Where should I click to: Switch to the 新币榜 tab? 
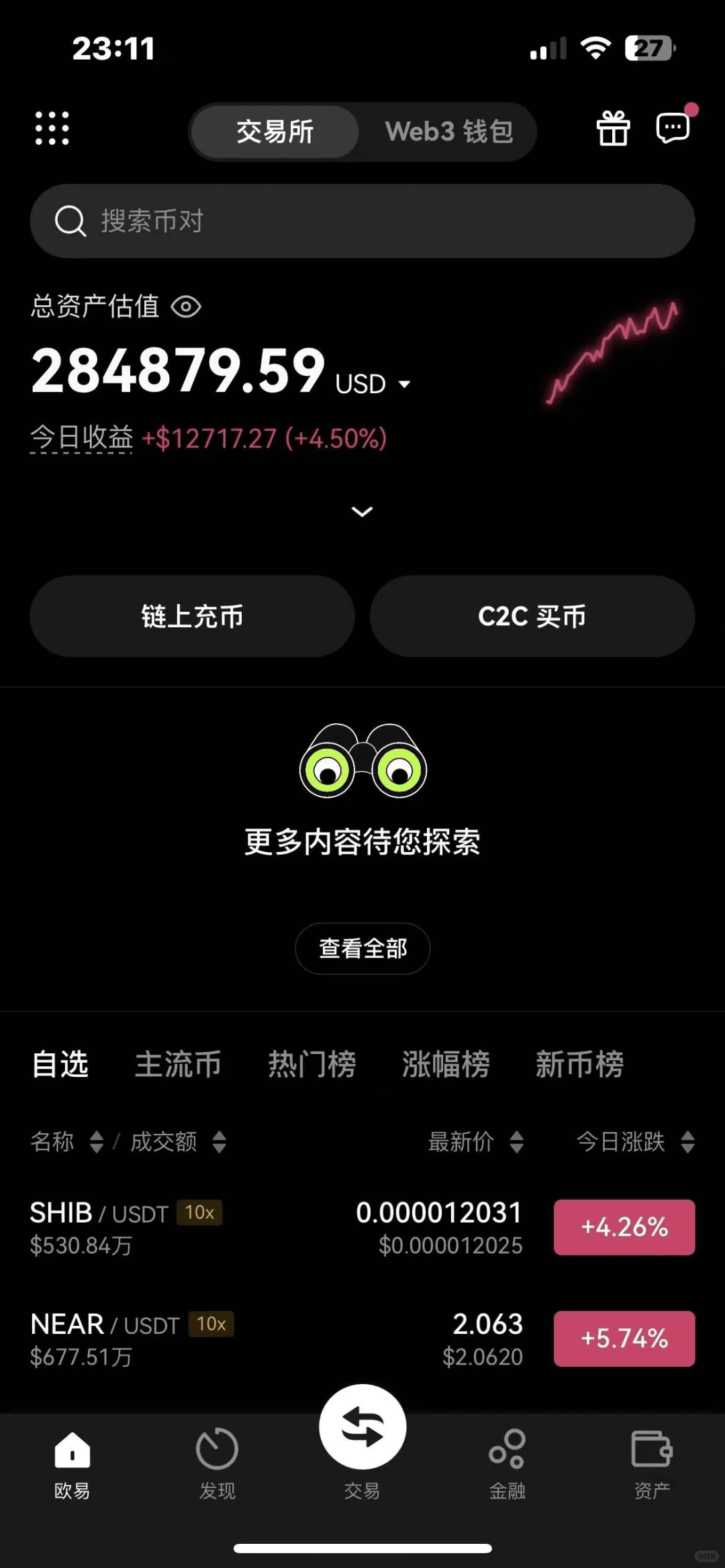pos(579,1065)
